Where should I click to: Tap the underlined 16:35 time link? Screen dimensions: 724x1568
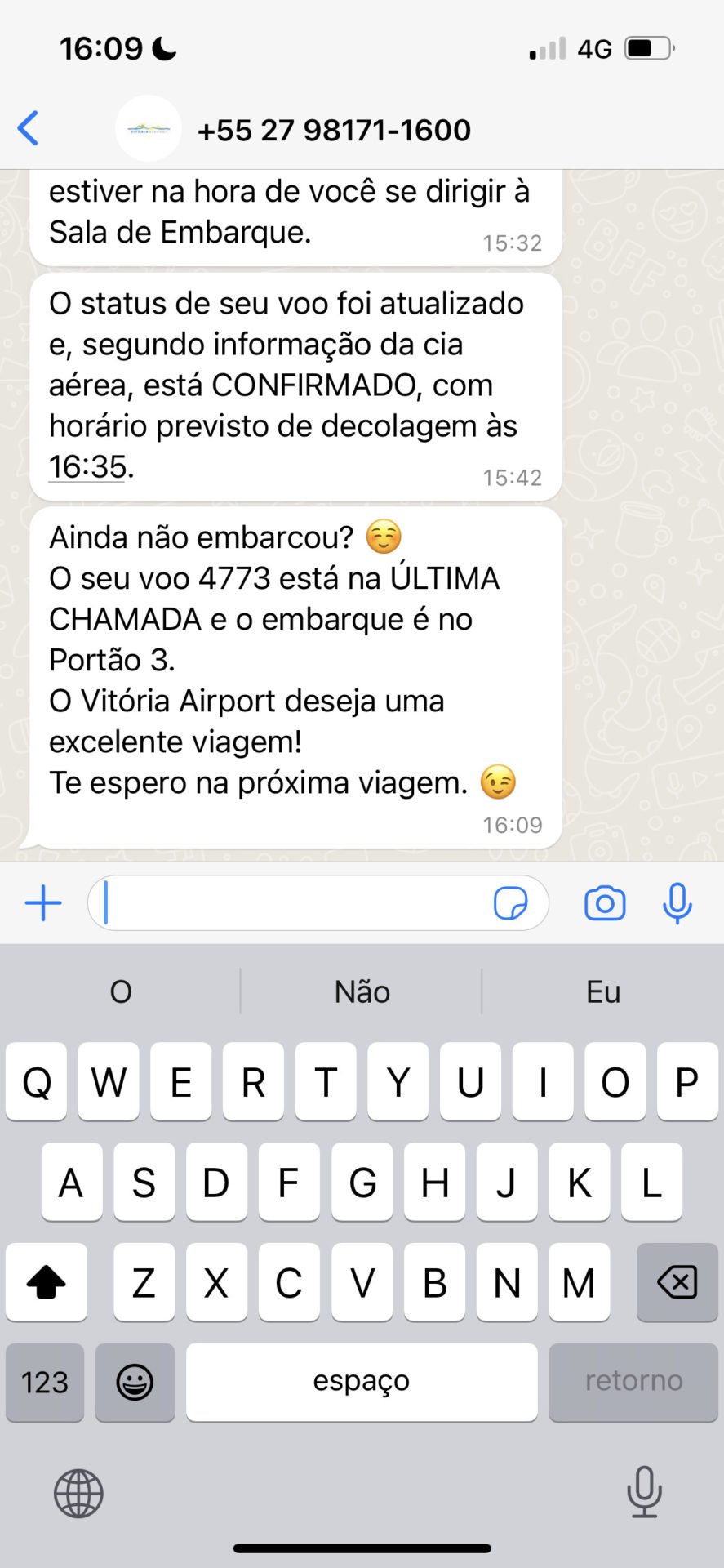tap(87, 467)
